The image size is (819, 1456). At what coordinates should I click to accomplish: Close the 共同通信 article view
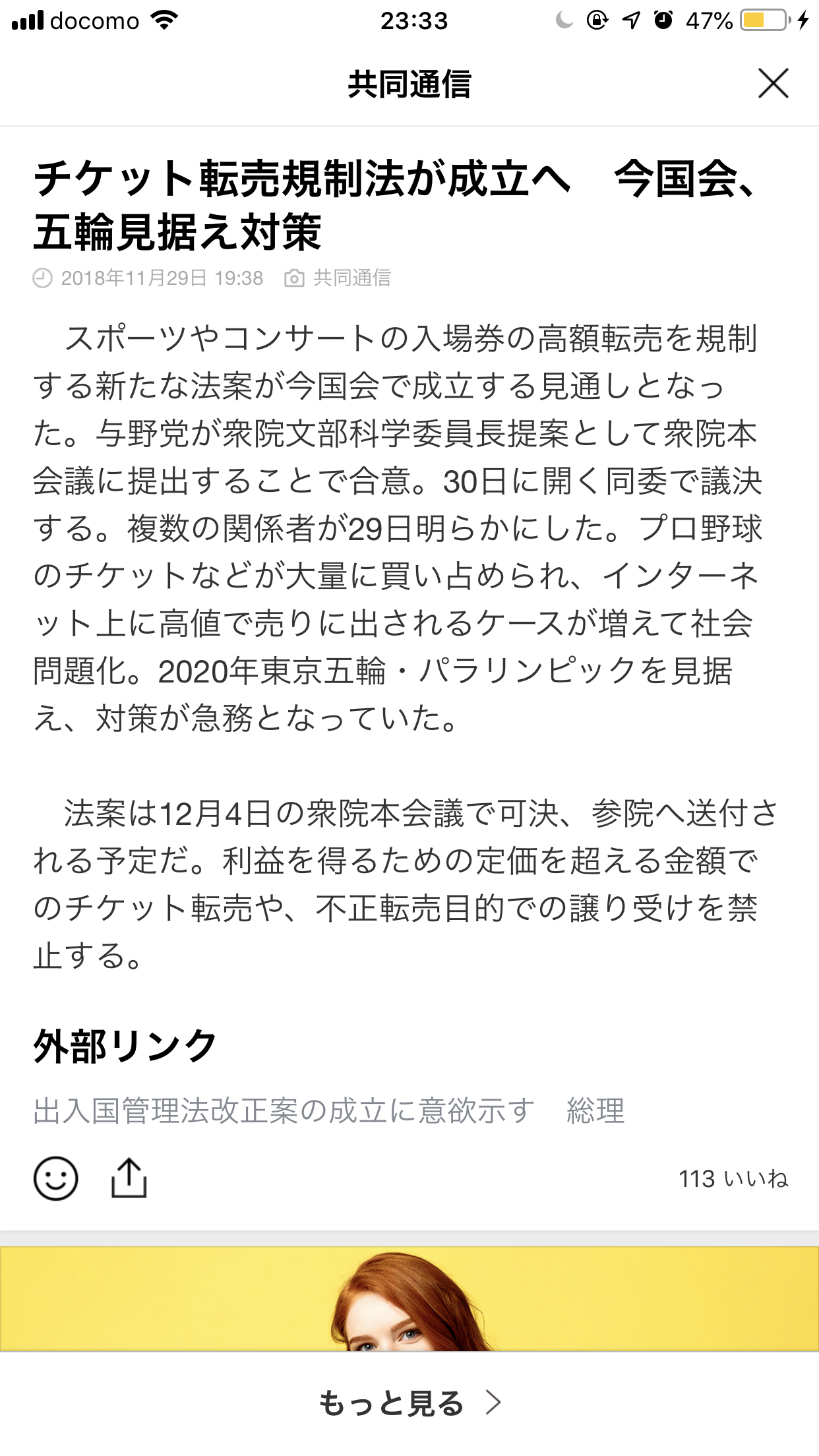(x=773, y=84)
